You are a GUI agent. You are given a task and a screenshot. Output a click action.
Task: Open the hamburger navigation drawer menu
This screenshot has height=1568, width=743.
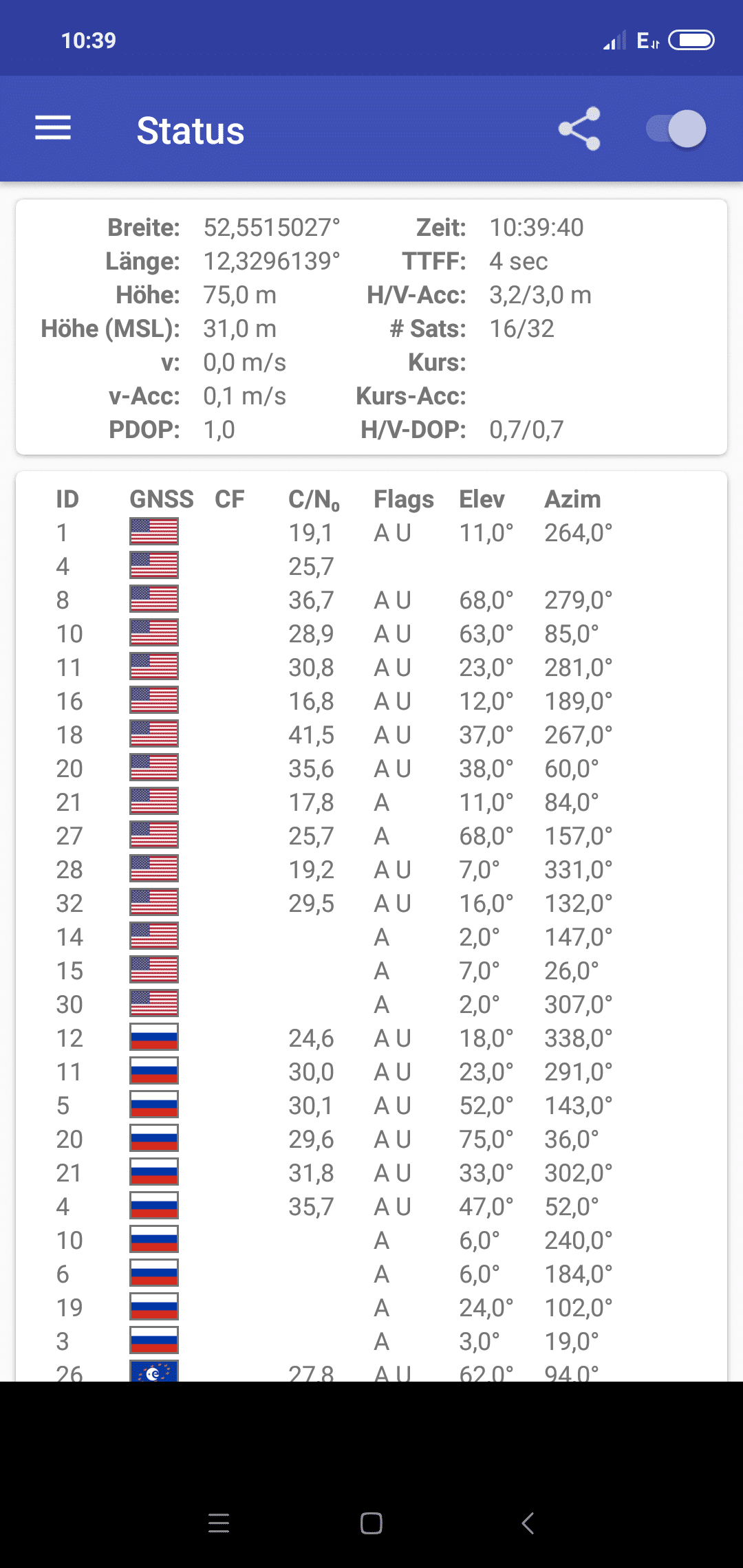pos(53,129)
